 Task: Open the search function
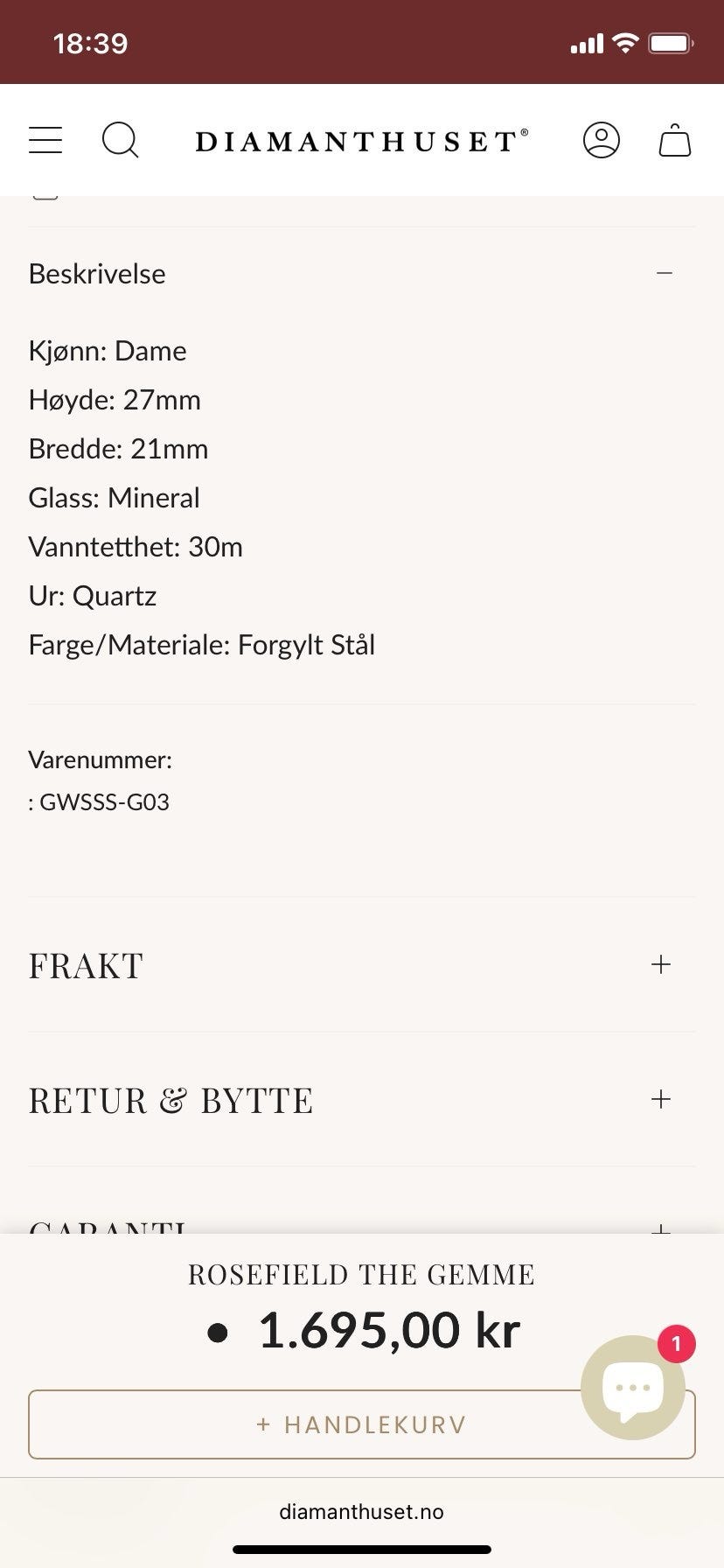[120, 140]
